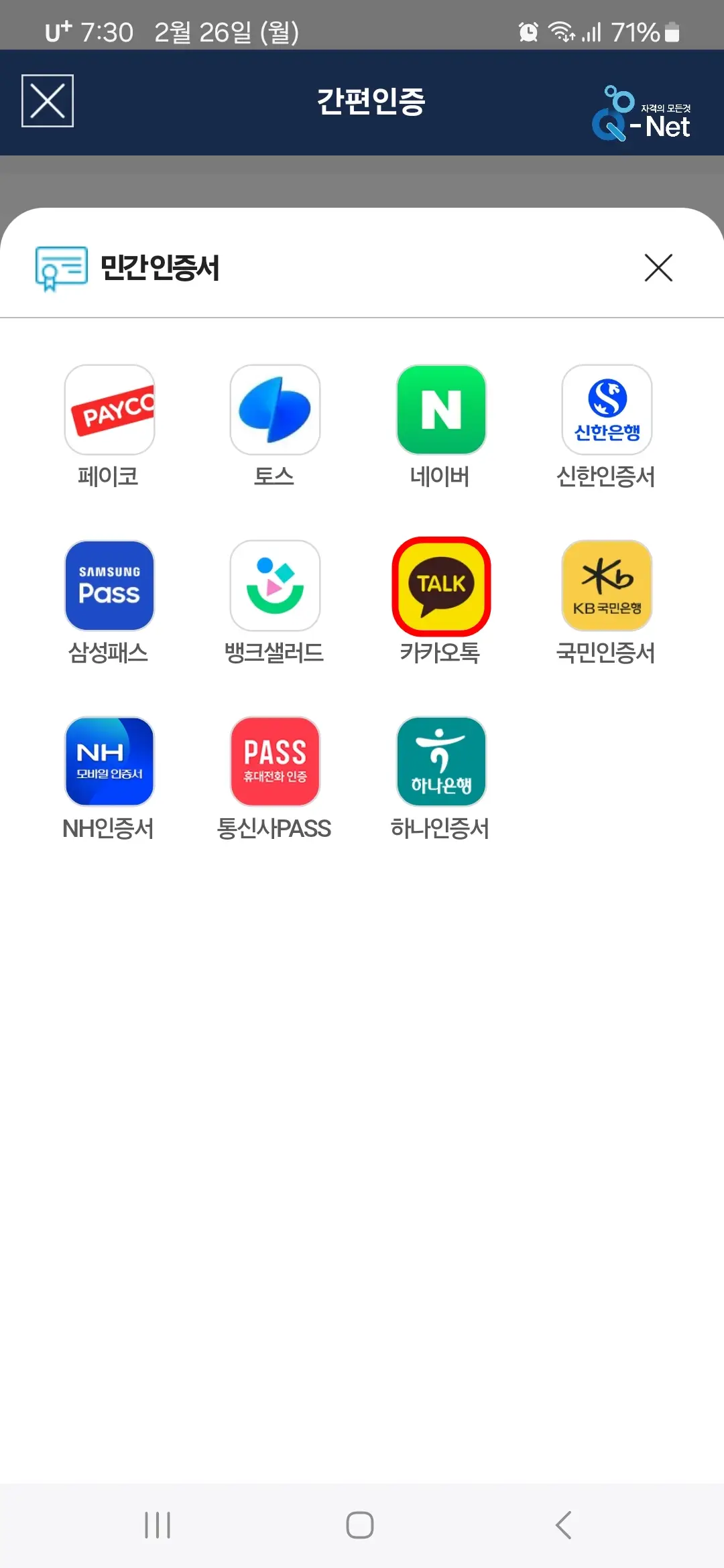Choose 통신사PASS phone authentication
The height and width of the screenshot is (1568, 724).
[275, 761]
